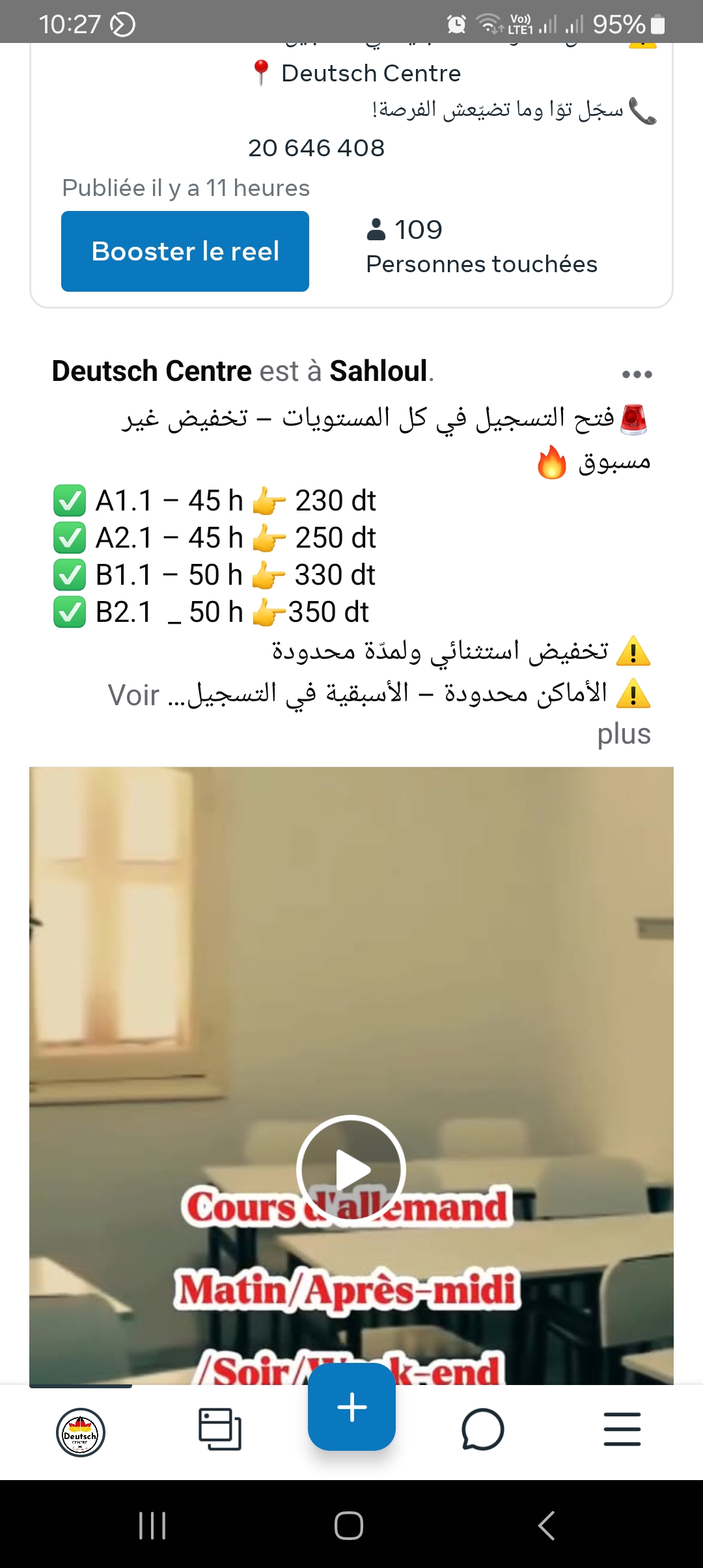Go back with the system back button
The width and height of the screenshot is (703, 1568).
pos(546,1526)
